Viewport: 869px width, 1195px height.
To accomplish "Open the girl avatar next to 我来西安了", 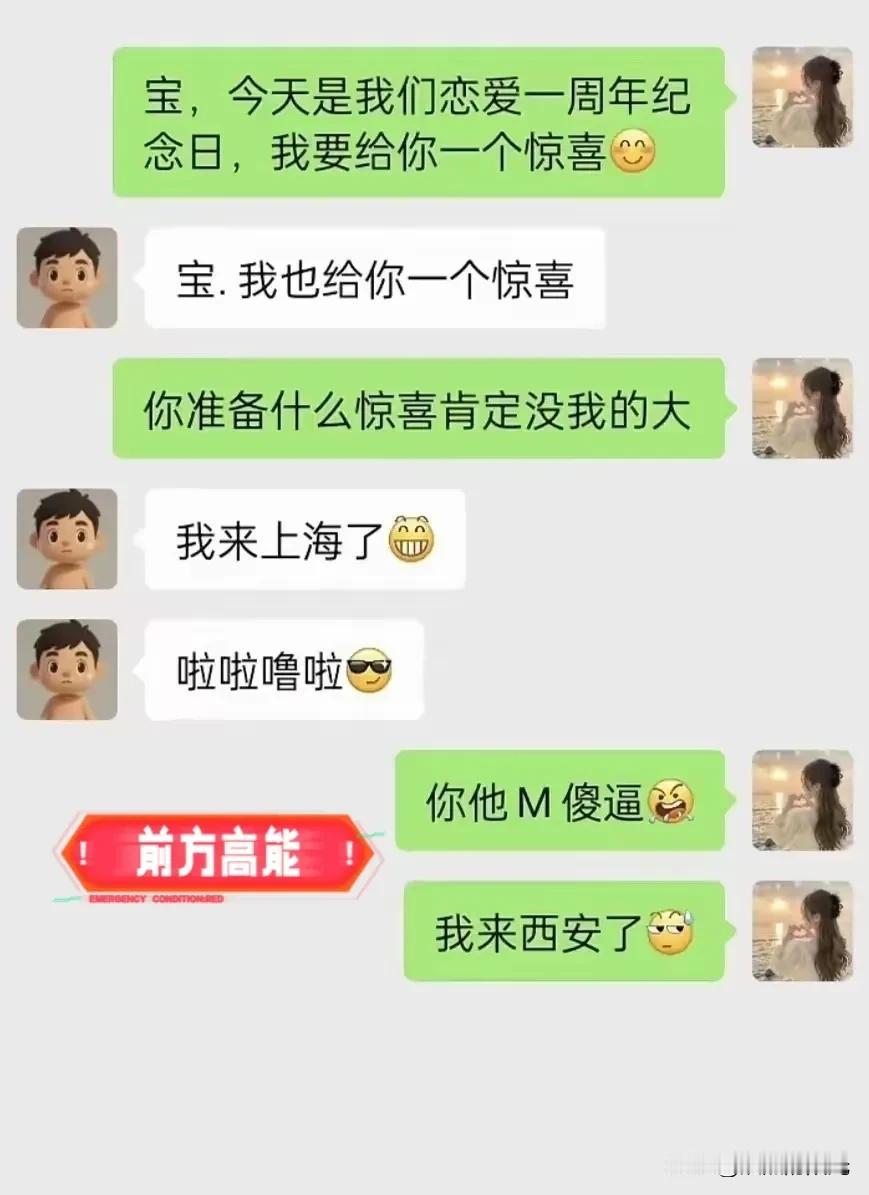I will 801,930.
